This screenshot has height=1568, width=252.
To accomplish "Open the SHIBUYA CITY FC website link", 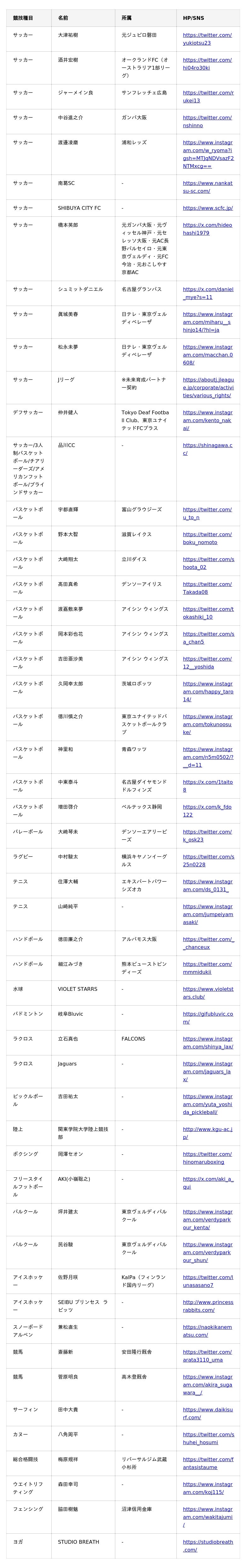I will (208, 208).
